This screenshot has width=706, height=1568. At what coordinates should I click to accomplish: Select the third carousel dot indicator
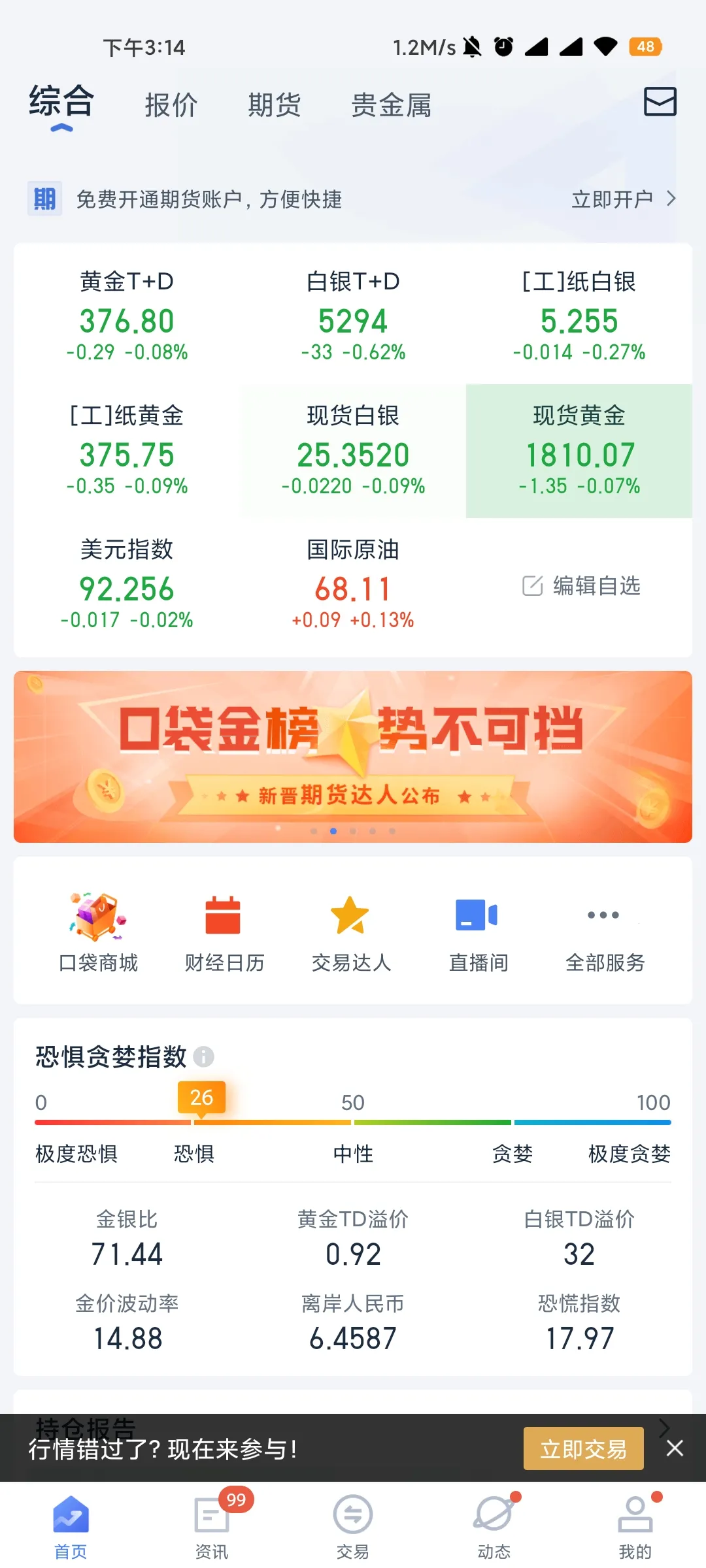[x=354, y=831]
